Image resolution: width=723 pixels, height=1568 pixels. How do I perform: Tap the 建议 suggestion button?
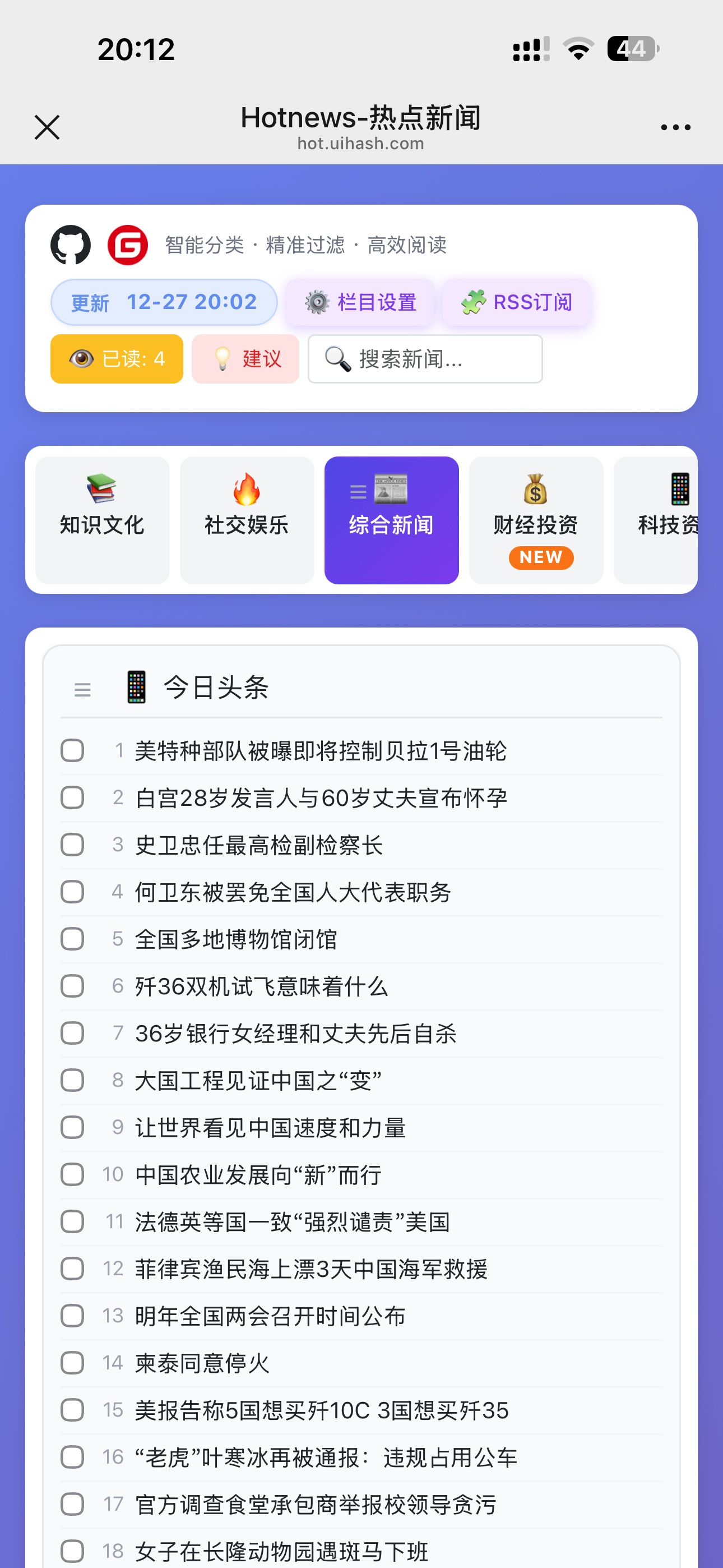coord(245,358)
